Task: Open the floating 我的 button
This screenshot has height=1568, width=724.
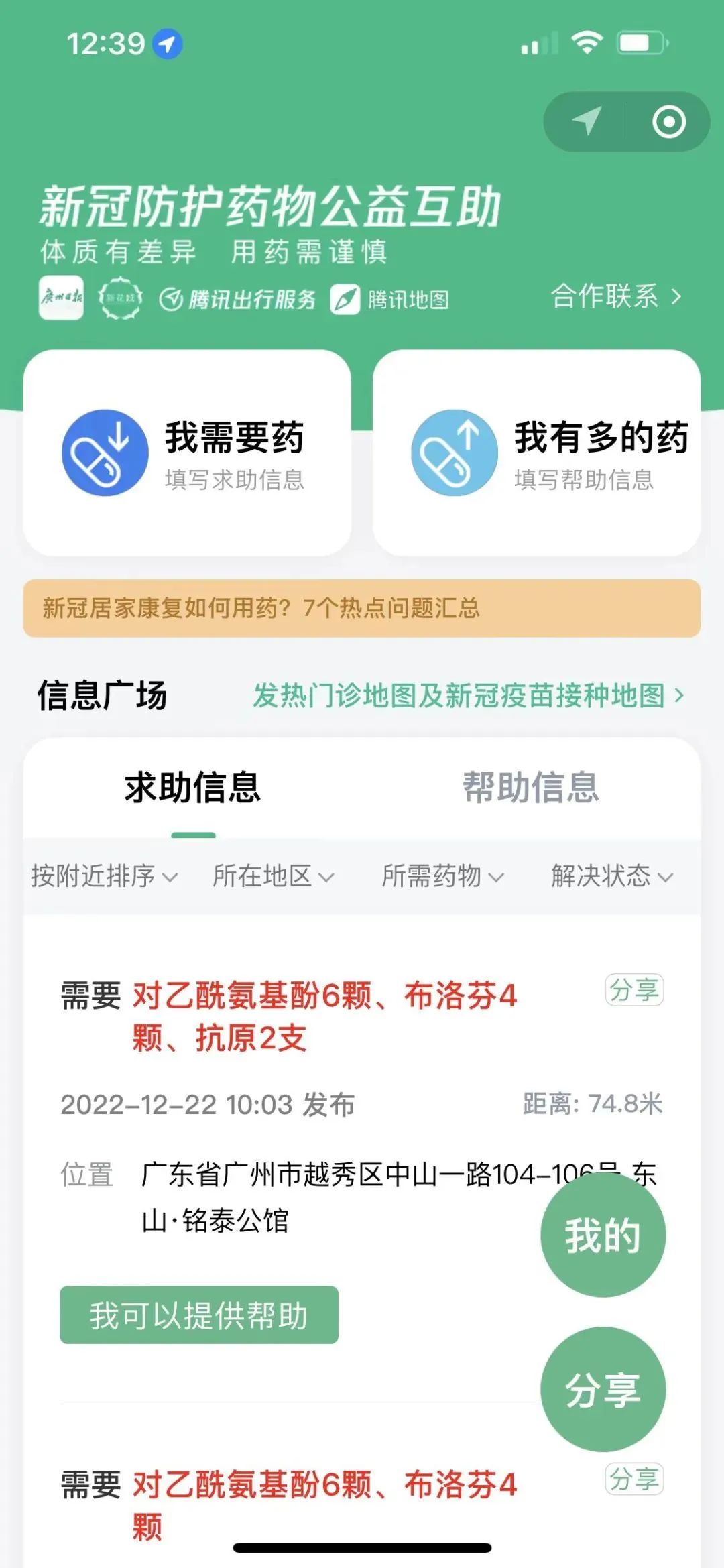Action: 603,1235
